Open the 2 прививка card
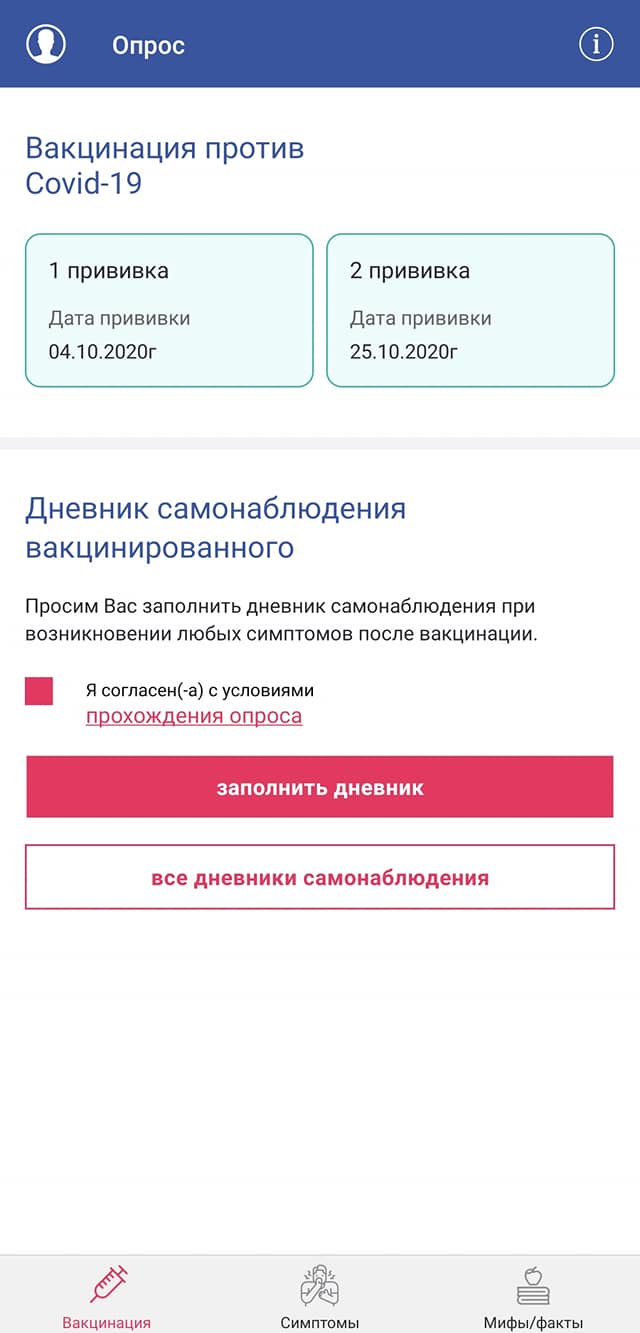This screenshot has height=1333, width=640. tap(471, 310)
